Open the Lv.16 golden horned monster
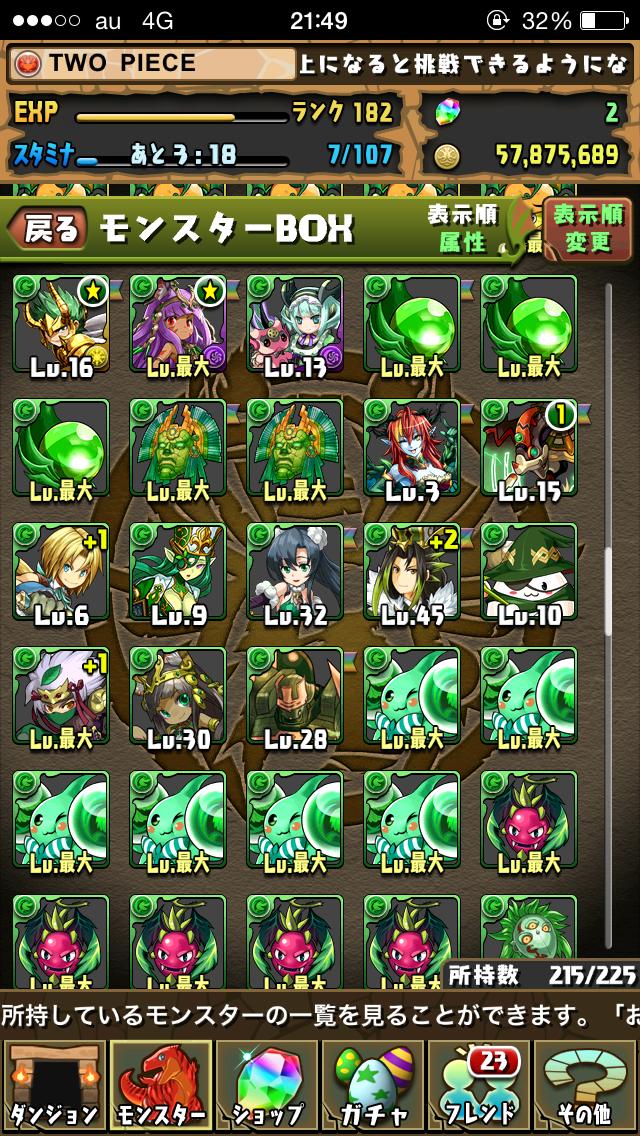Image resolution: width=640 pixels, height=1136 pixels. [61, 327]
